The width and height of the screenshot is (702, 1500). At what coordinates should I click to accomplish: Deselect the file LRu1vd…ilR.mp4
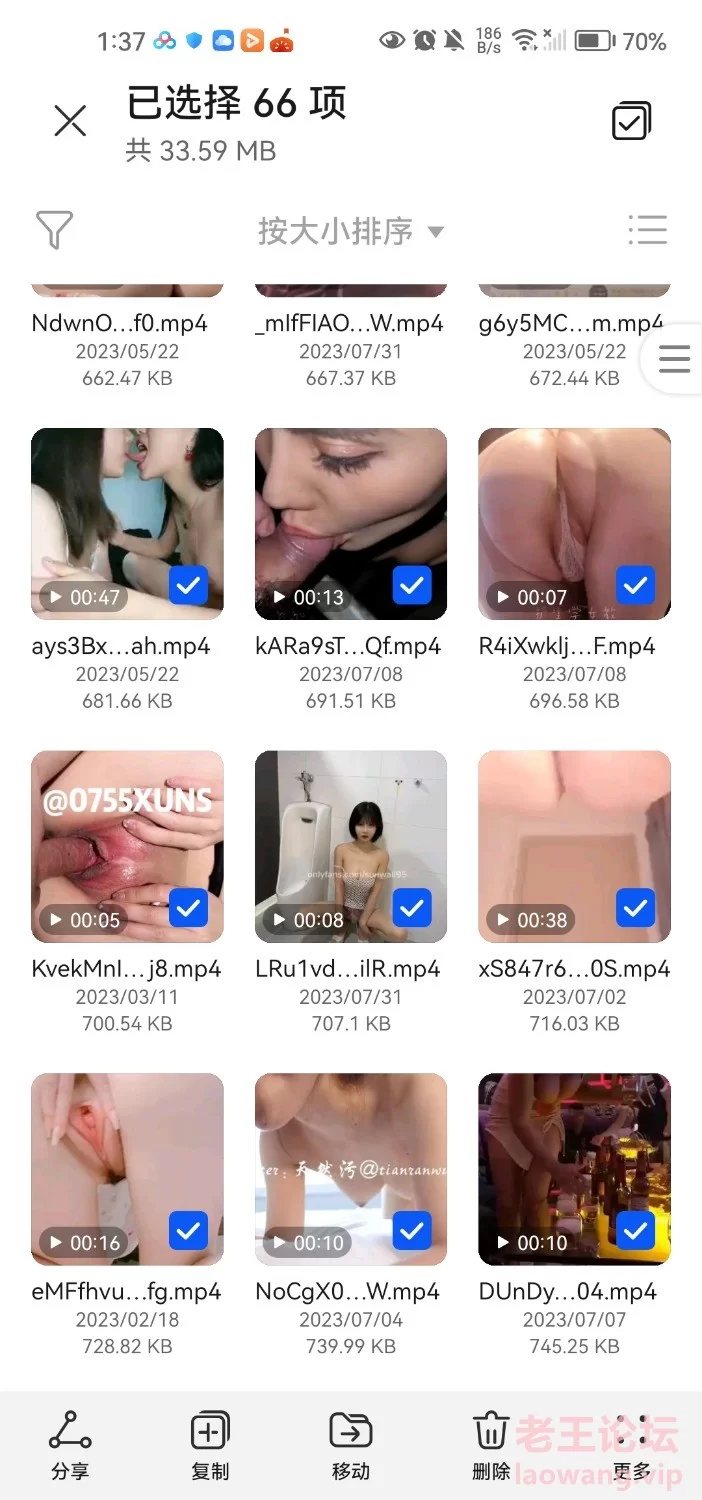(411, 908)
